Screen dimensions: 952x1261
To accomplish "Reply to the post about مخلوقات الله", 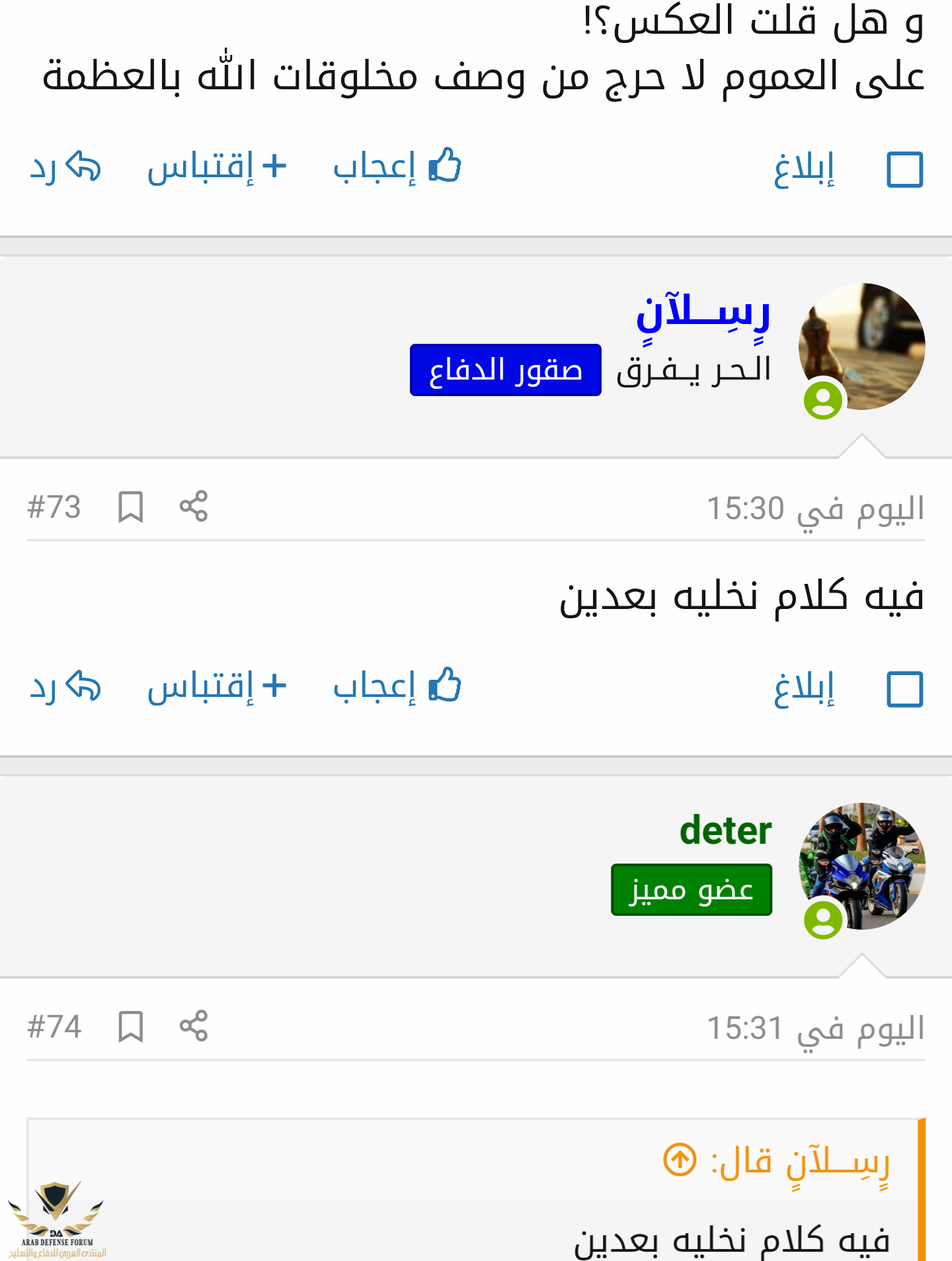I will click(65, 166).
